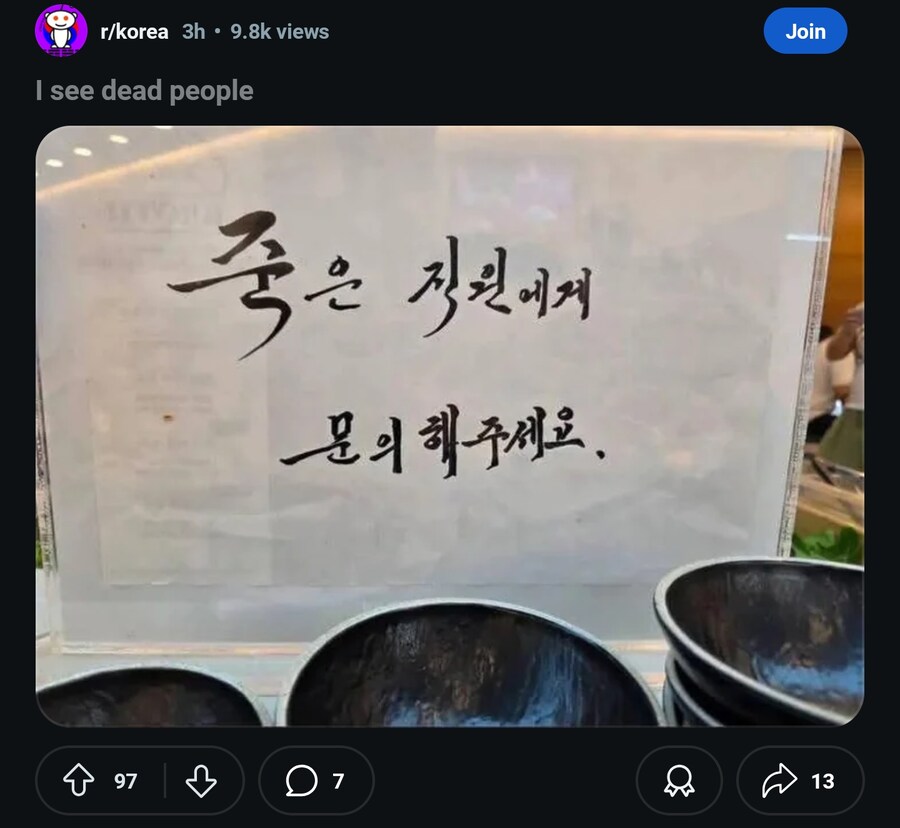This screenshot has width=900, height=828.
Task: Visit the r/korea subreddit link
Action: coord(134,31)
